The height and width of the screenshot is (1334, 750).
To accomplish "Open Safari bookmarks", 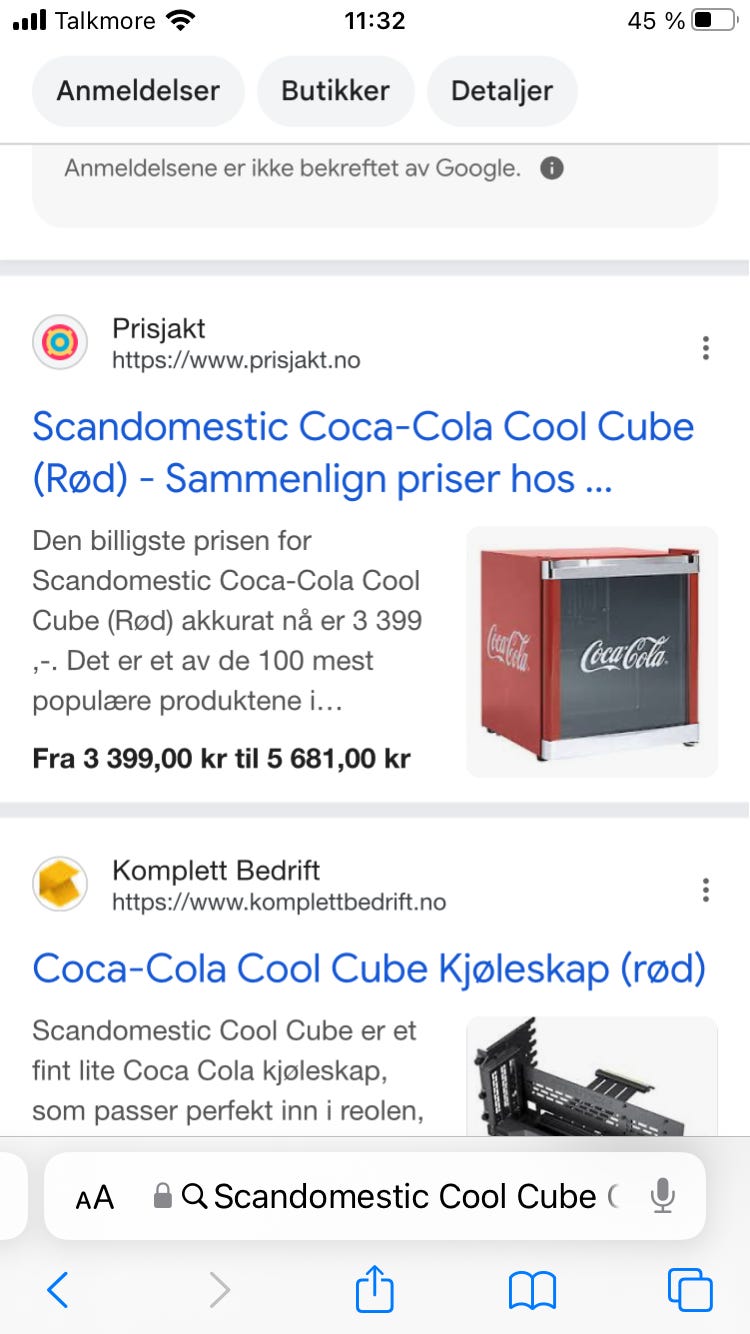I will (x=532, y=1290).
